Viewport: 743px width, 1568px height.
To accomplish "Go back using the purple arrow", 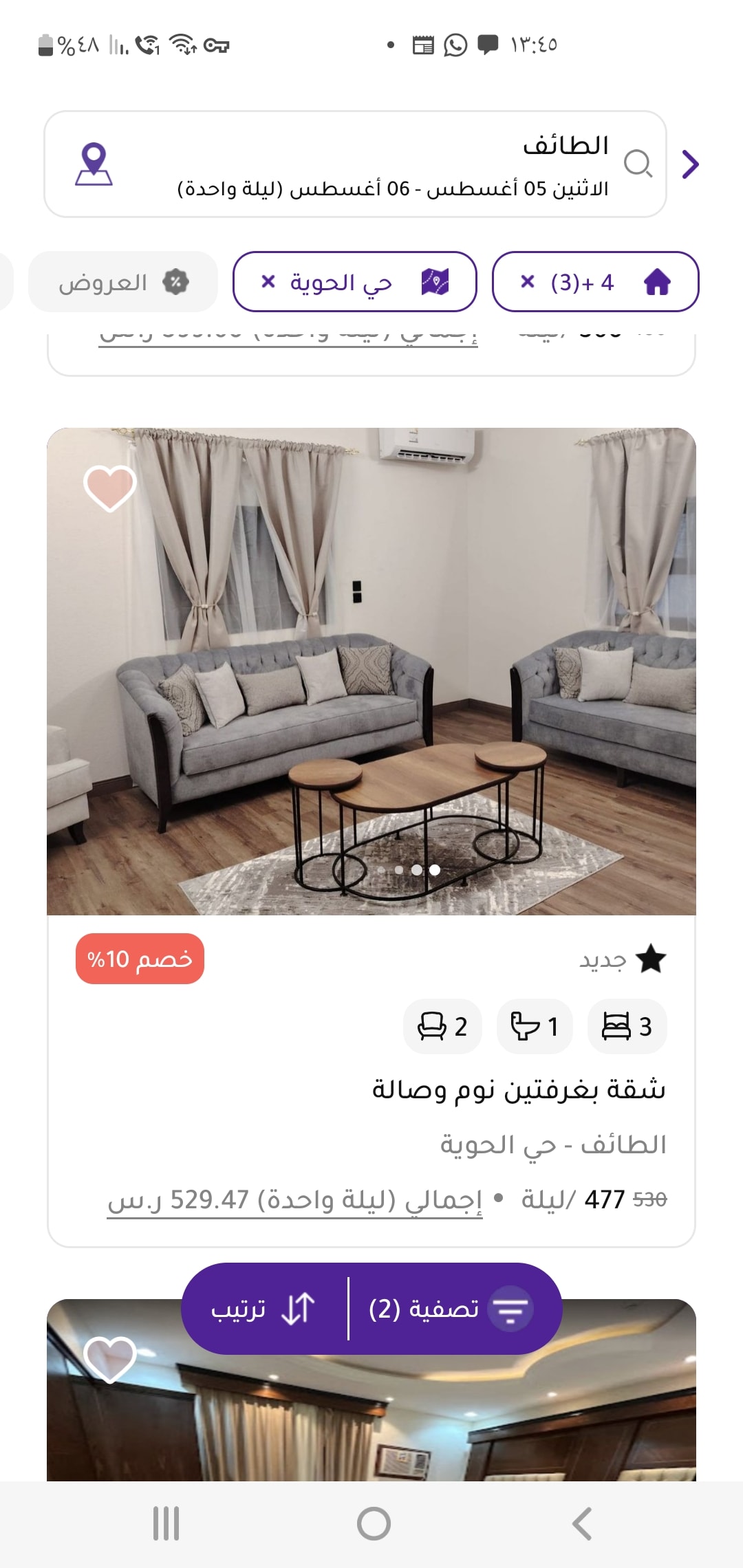I will tap(690, 164).
